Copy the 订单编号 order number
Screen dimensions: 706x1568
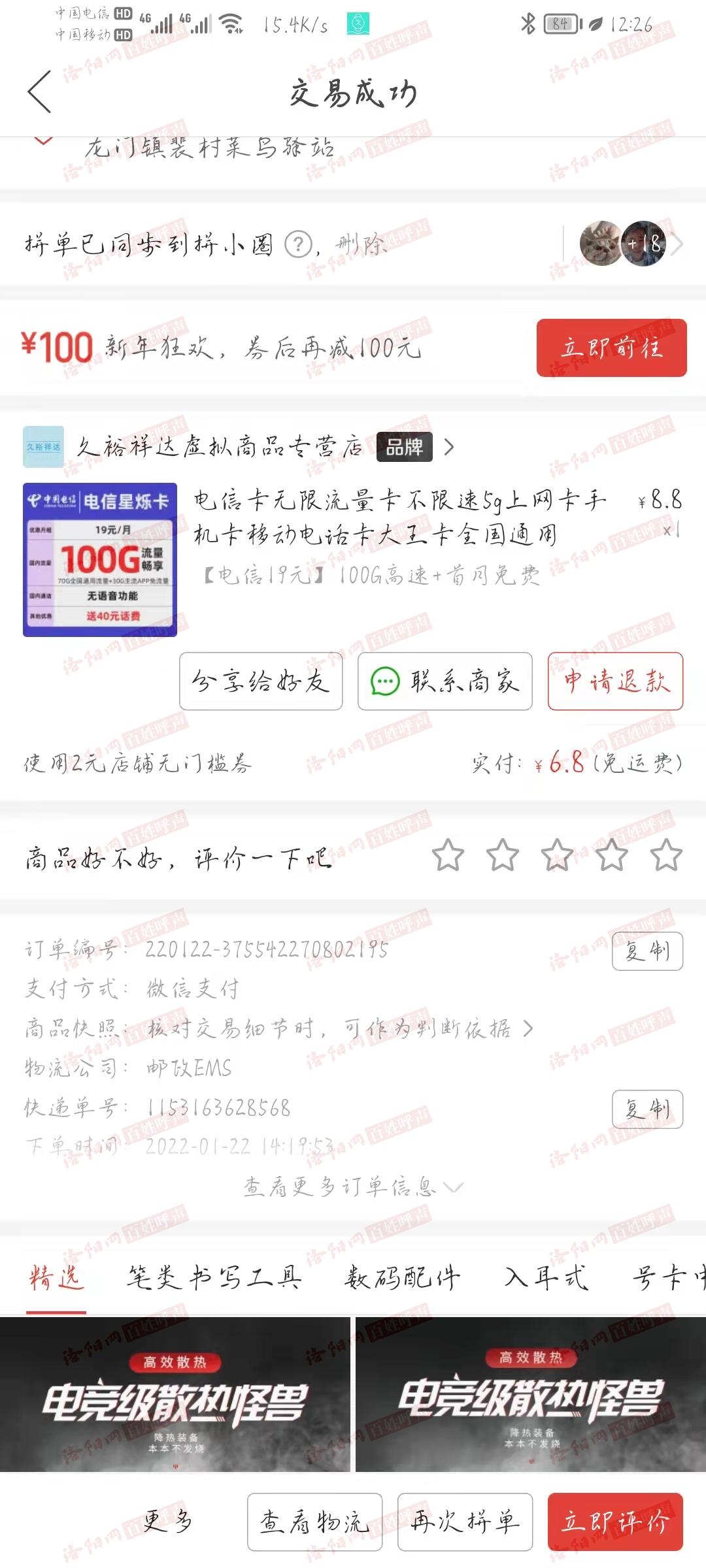pos(647,951)
